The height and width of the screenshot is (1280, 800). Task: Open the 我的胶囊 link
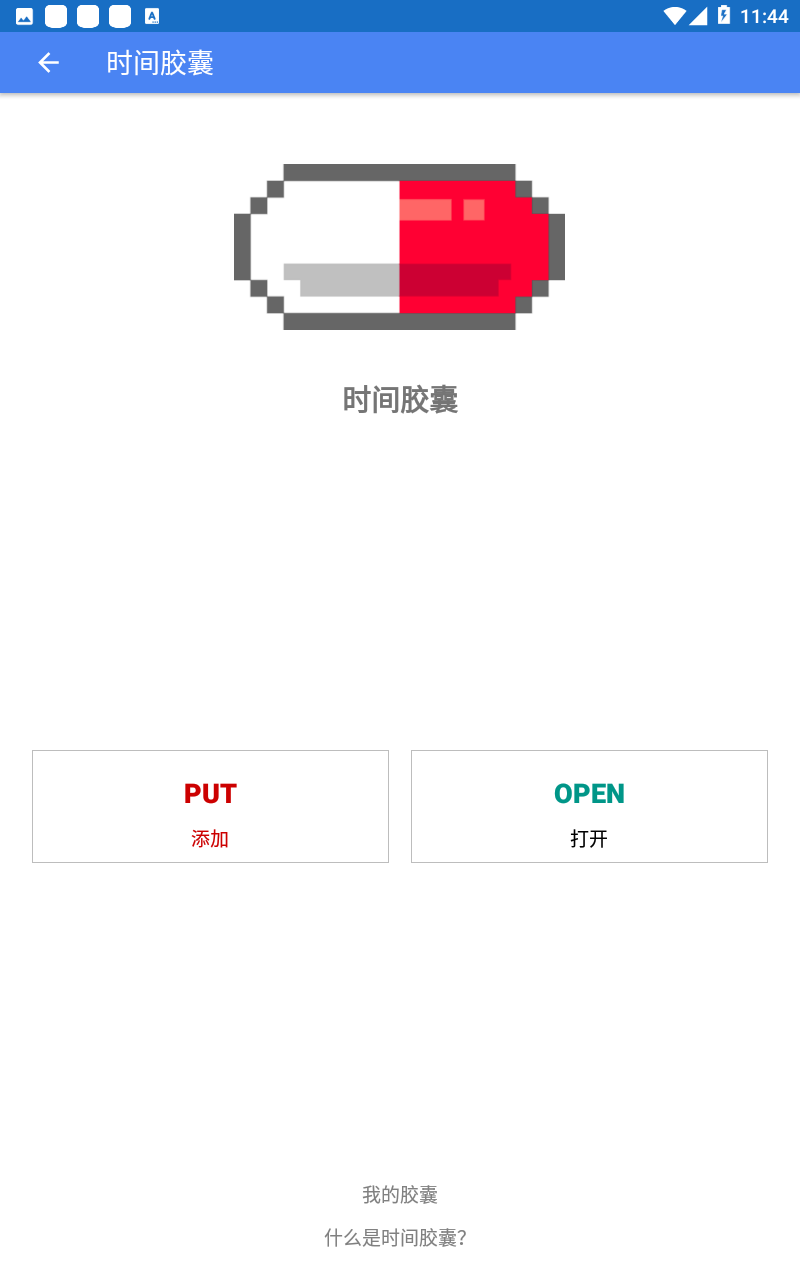pyautogui.click(x=400, y=1194)
